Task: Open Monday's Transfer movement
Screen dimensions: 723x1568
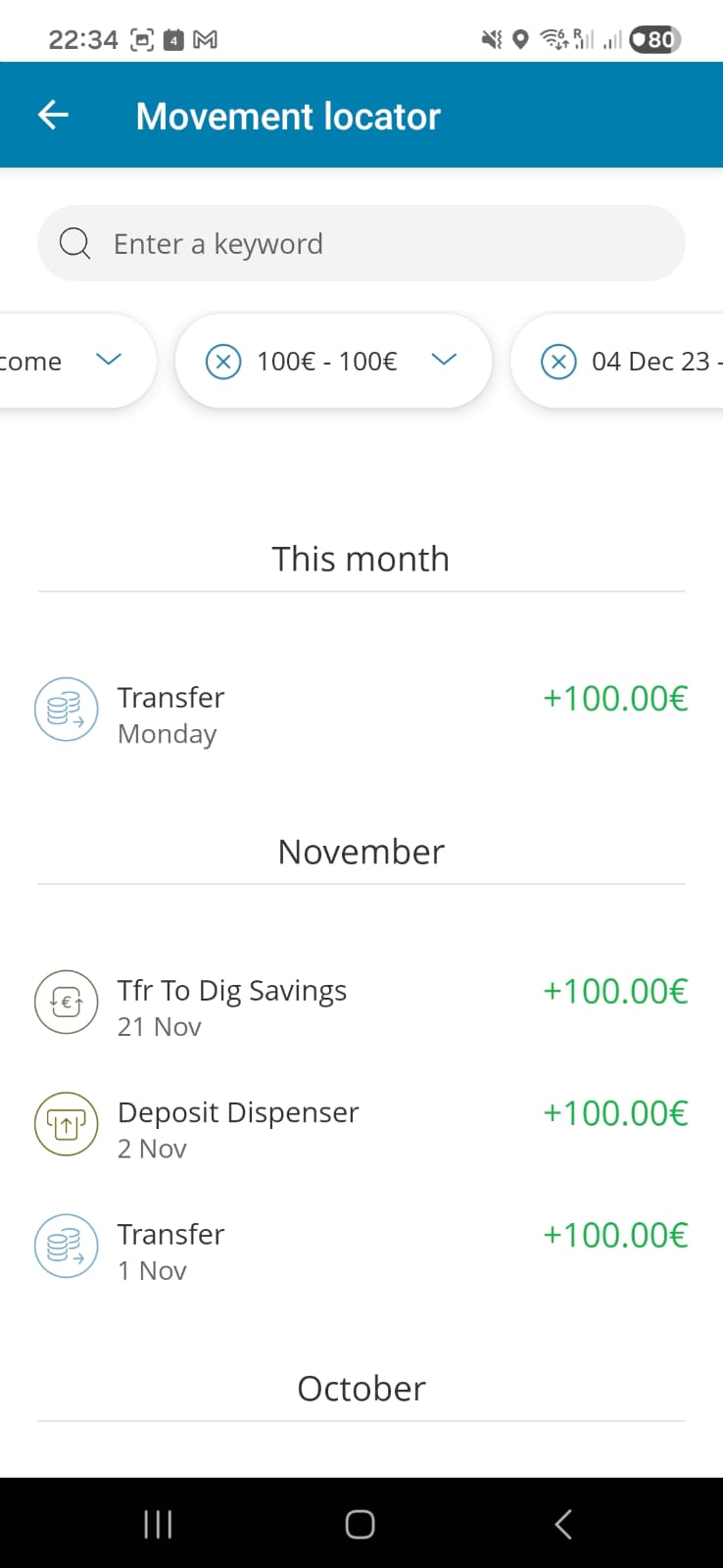Action: 361,712
